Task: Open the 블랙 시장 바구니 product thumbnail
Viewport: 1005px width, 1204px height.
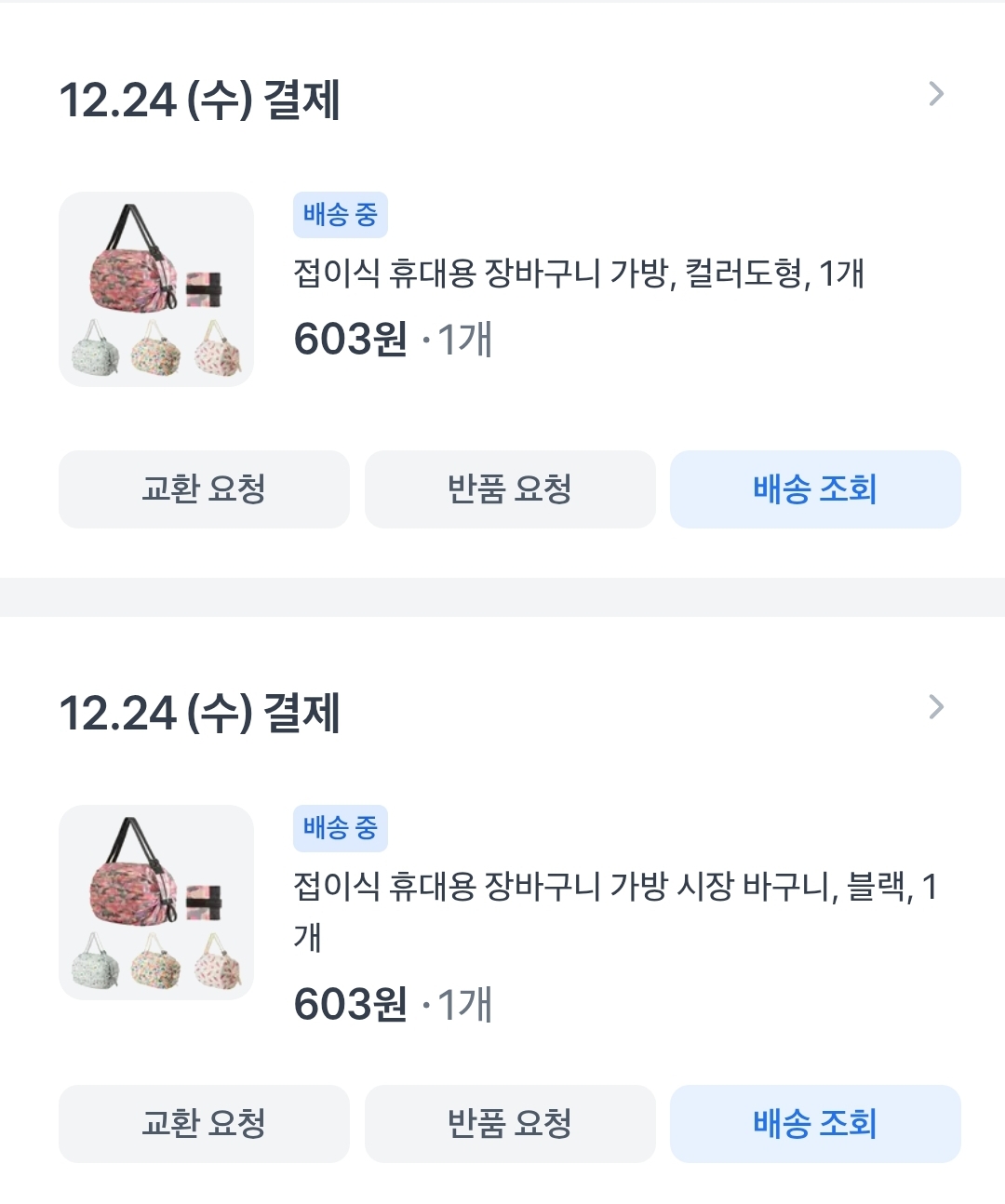Action: (x=156, y=903)
